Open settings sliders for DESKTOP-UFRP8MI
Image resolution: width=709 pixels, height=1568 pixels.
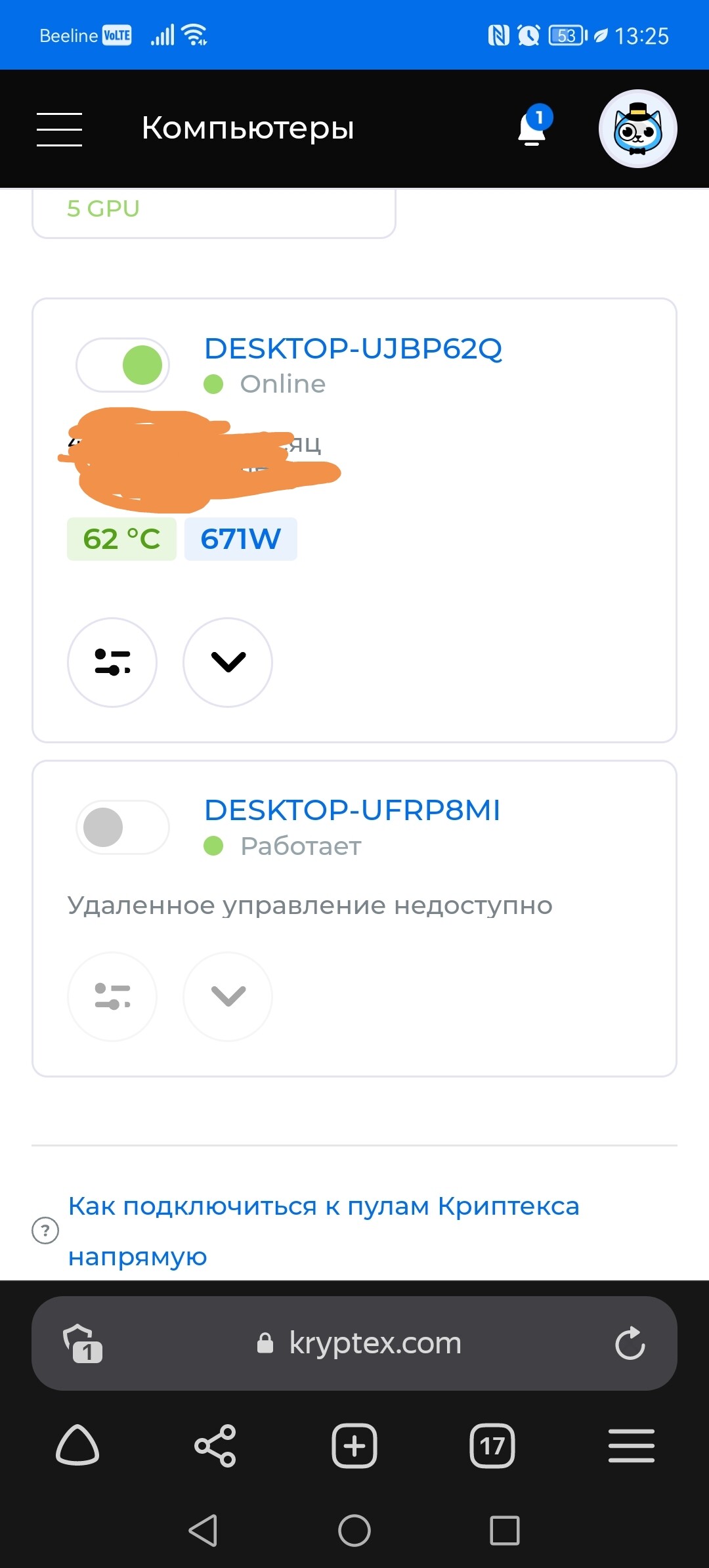click(112, 996)
